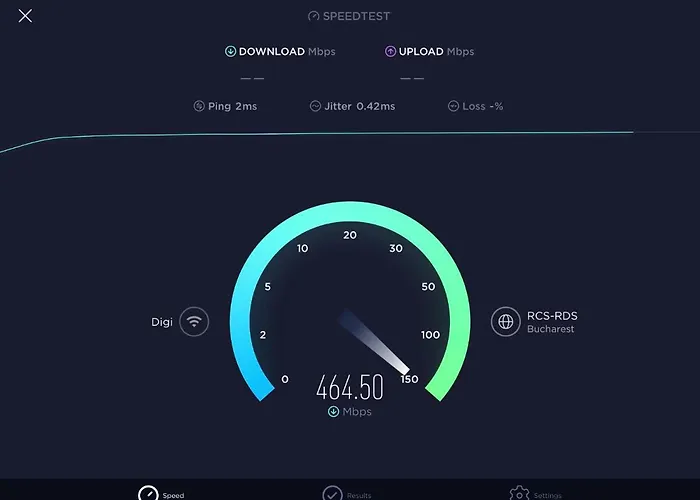Image resolution: width=700 pixels, height=500 pixels.
Task: Open the Settings tab
Action: tap(518, 493)
